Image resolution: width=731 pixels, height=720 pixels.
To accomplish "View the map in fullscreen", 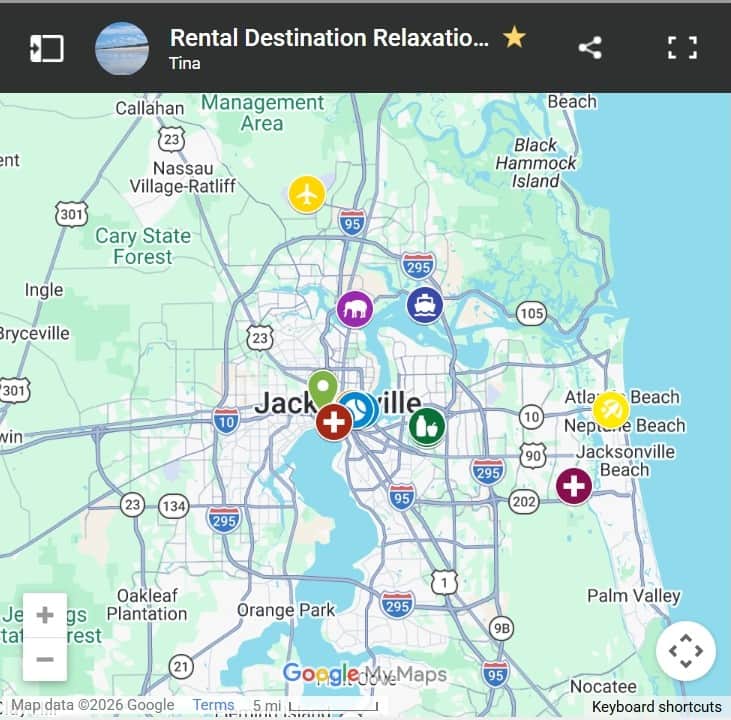I will pyautogui.click(x=682, y=48).
